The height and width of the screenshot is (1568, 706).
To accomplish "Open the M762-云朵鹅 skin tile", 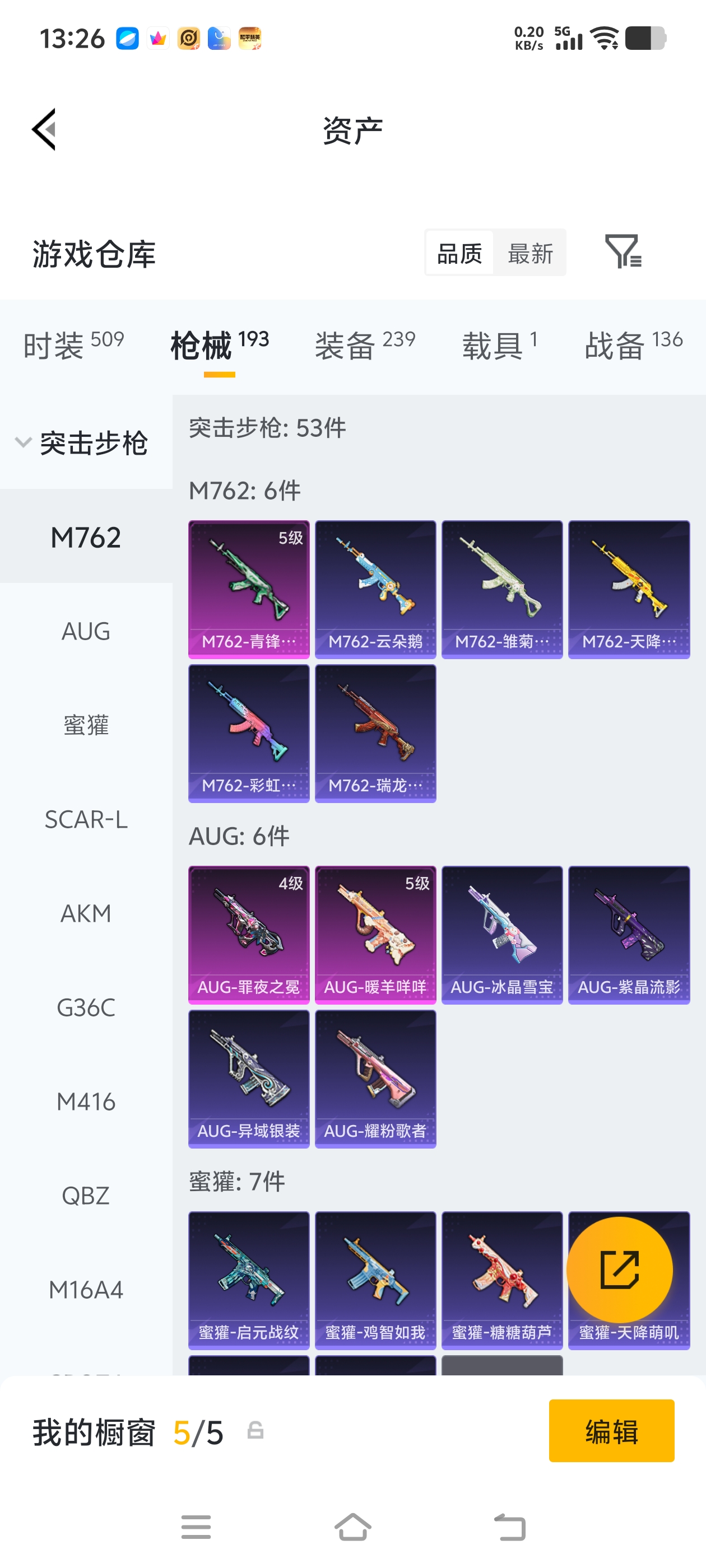I will pyautogui.click(x=375, y=589).
